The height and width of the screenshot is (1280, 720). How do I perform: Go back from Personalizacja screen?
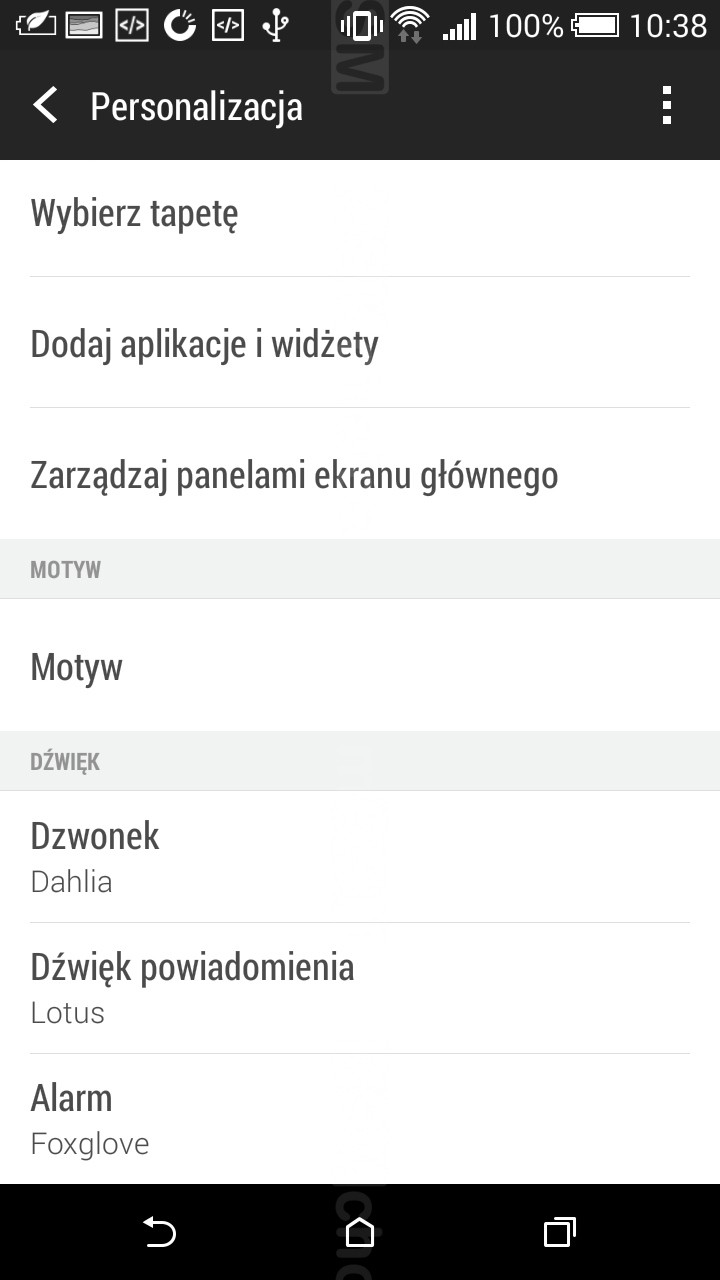click(45, 105)
